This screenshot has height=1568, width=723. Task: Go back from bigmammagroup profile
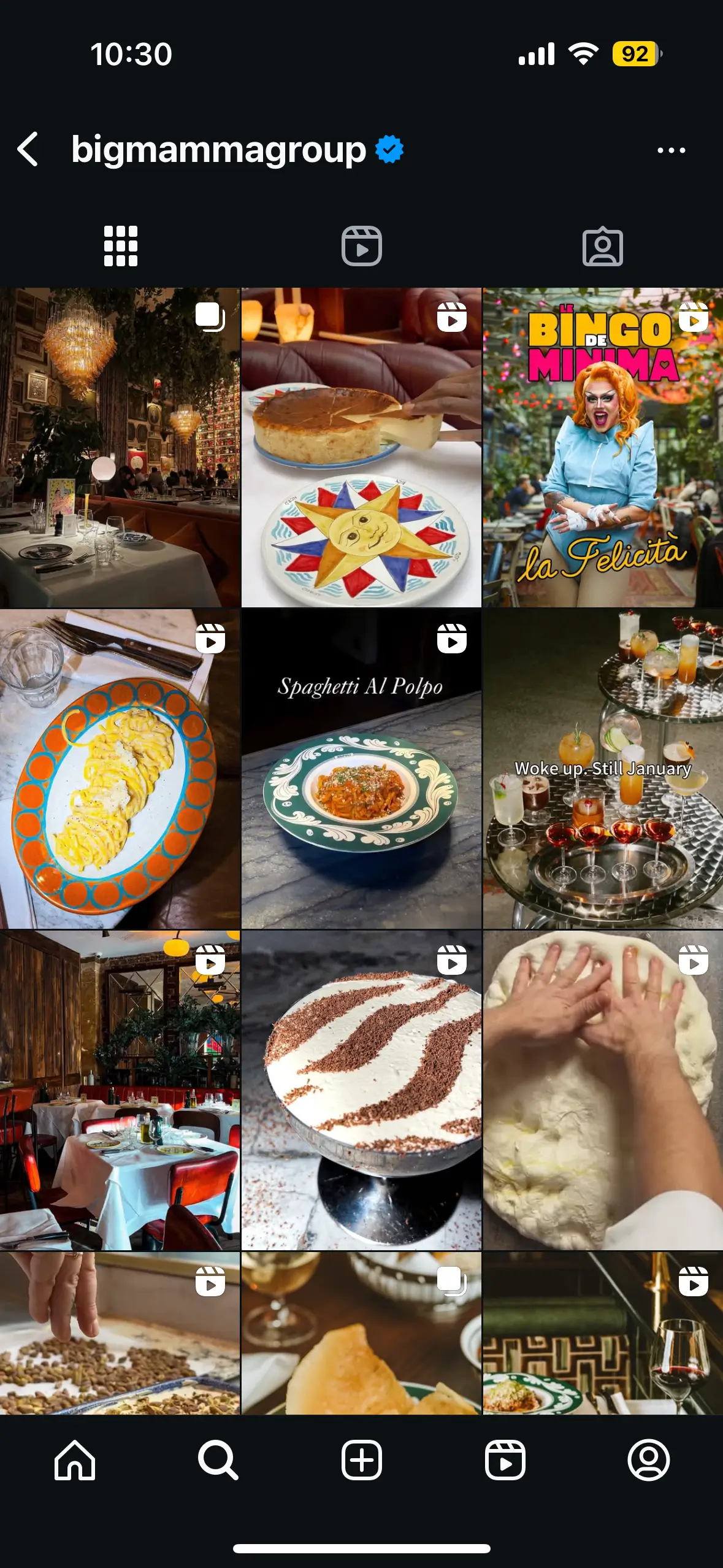tap(28, 149)
